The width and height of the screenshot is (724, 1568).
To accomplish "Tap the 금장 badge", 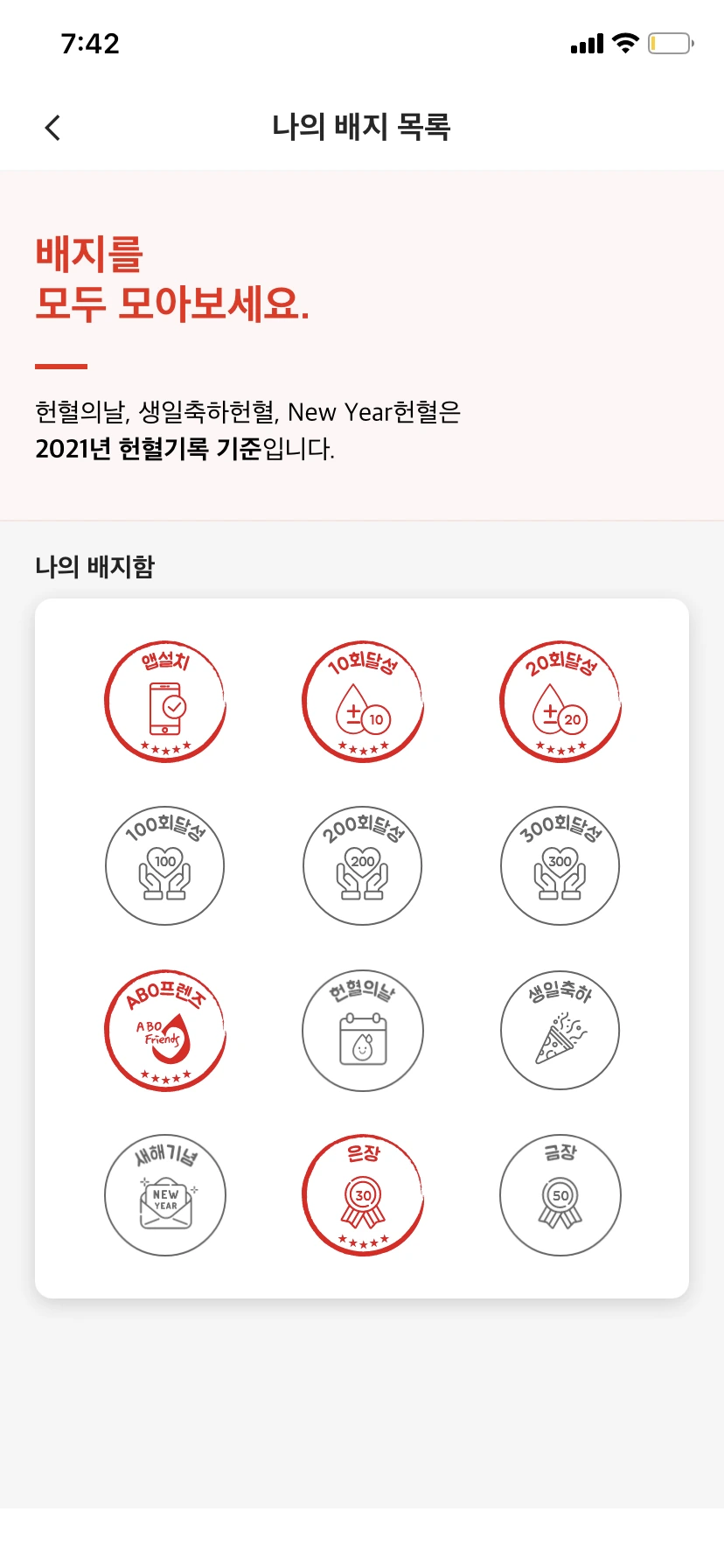I will click(x=560, y=1195).
